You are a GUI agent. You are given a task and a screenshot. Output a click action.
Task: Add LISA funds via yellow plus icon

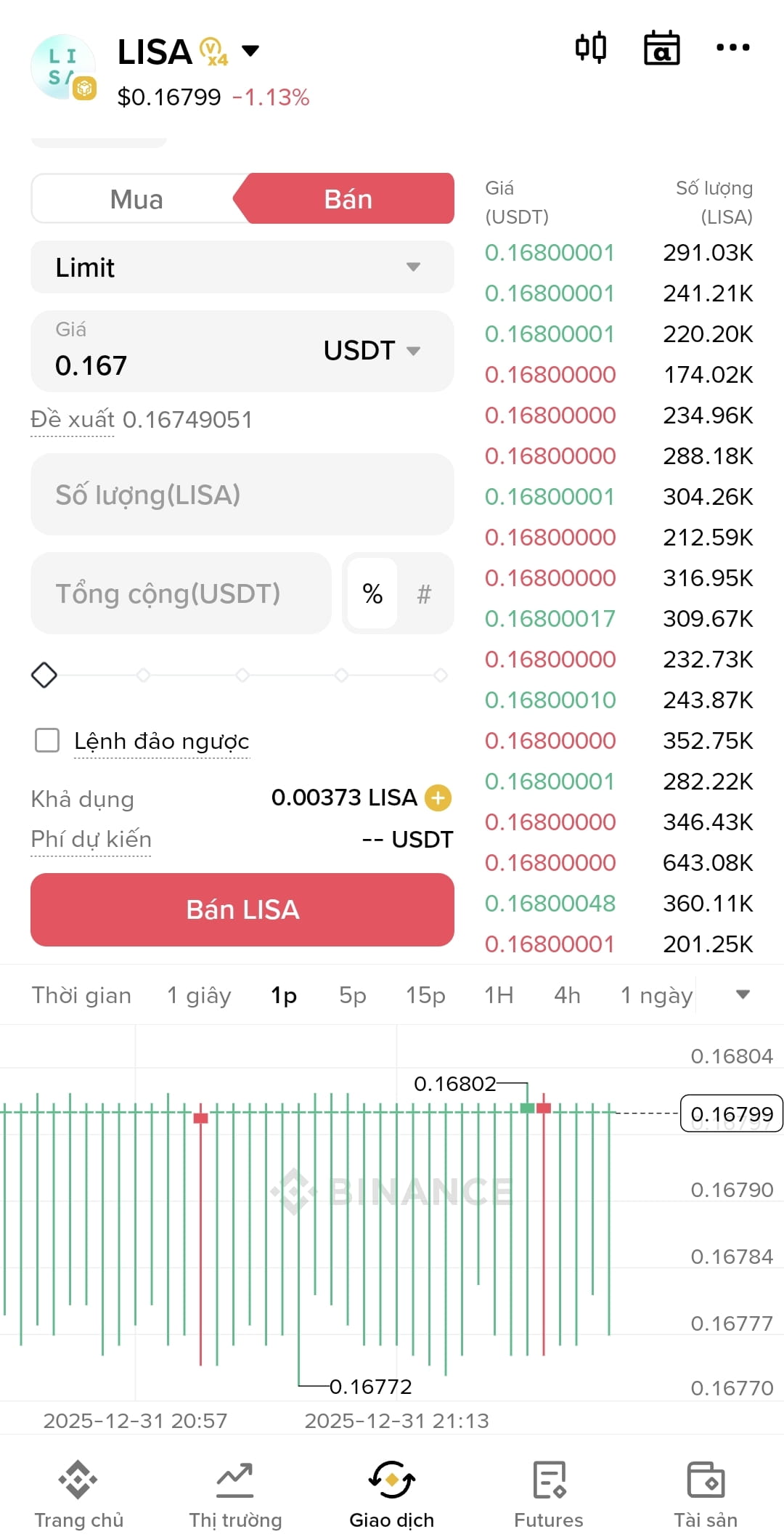point(438,798)
